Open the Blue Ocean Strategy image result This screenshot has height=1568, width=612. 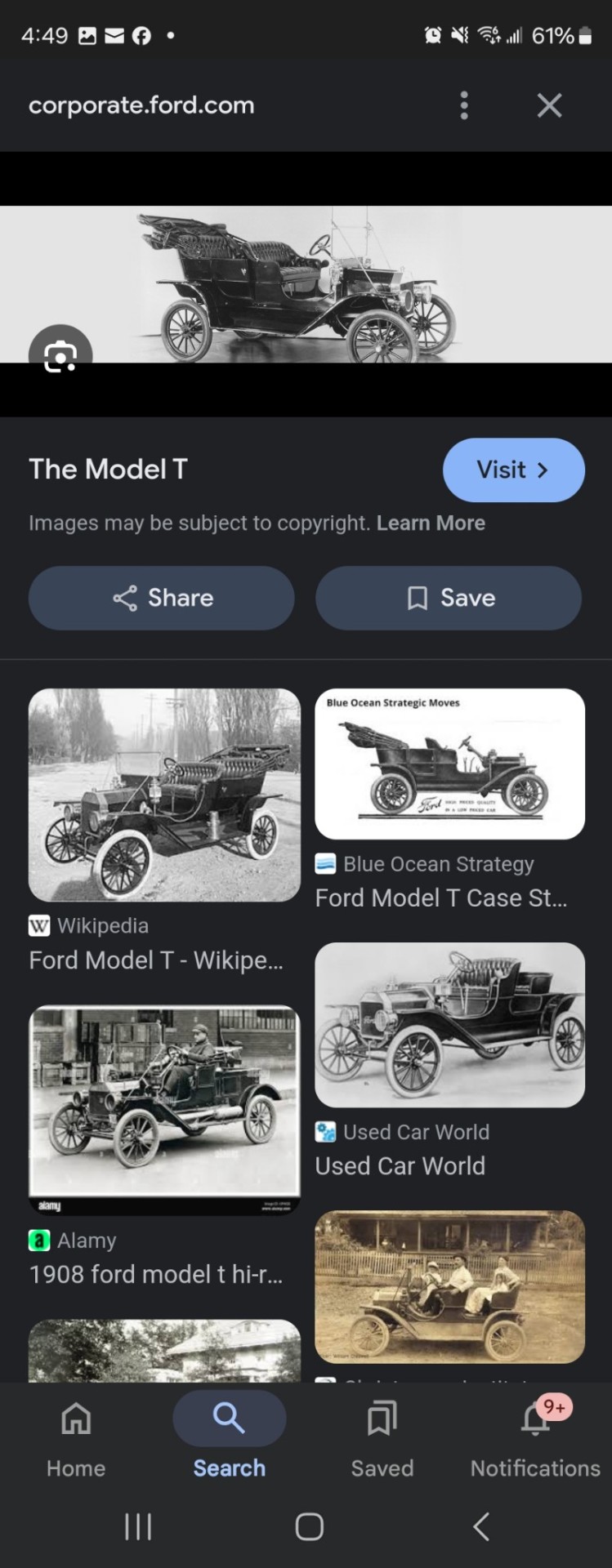tap(449, 764)
